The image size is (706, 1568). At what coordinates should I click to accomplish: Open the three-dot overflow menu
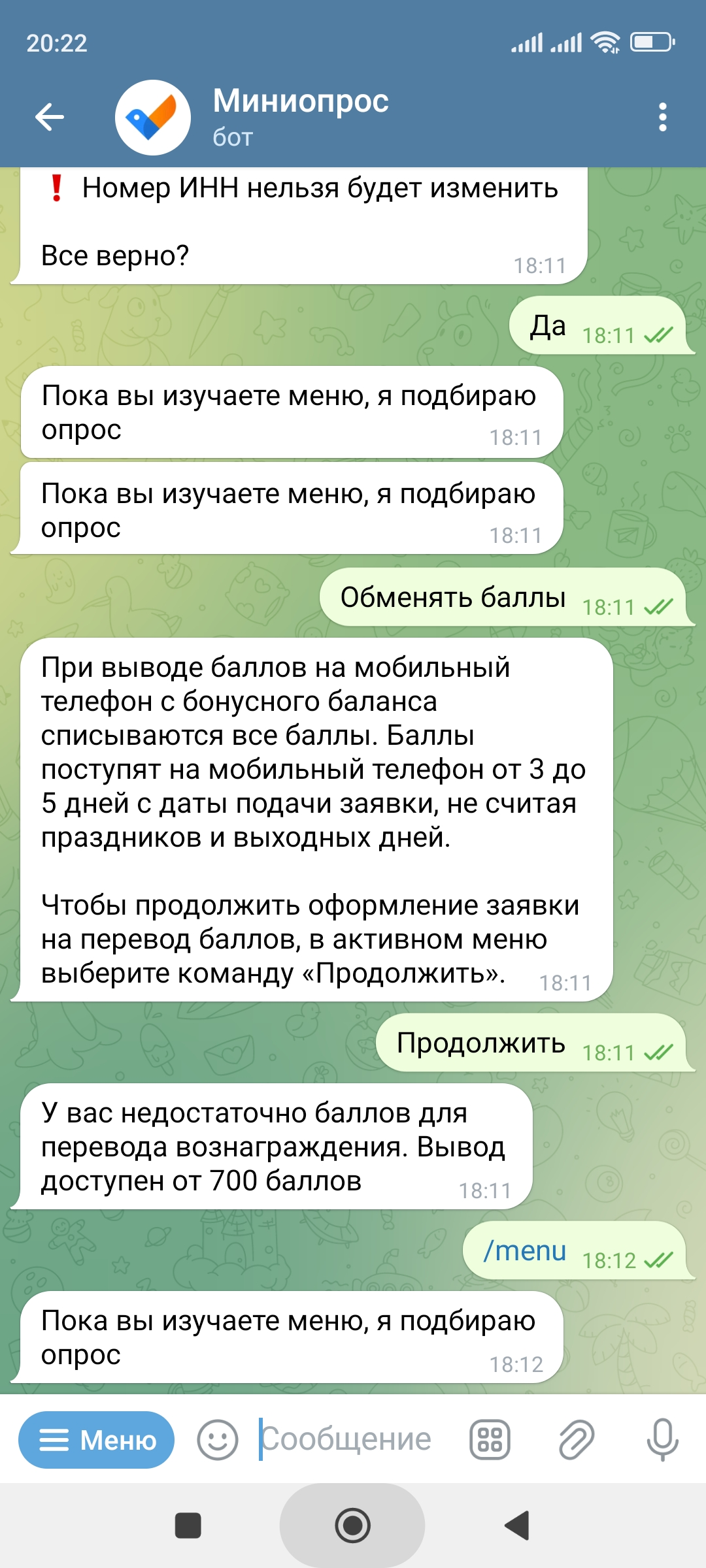click(x=662, y=118)
